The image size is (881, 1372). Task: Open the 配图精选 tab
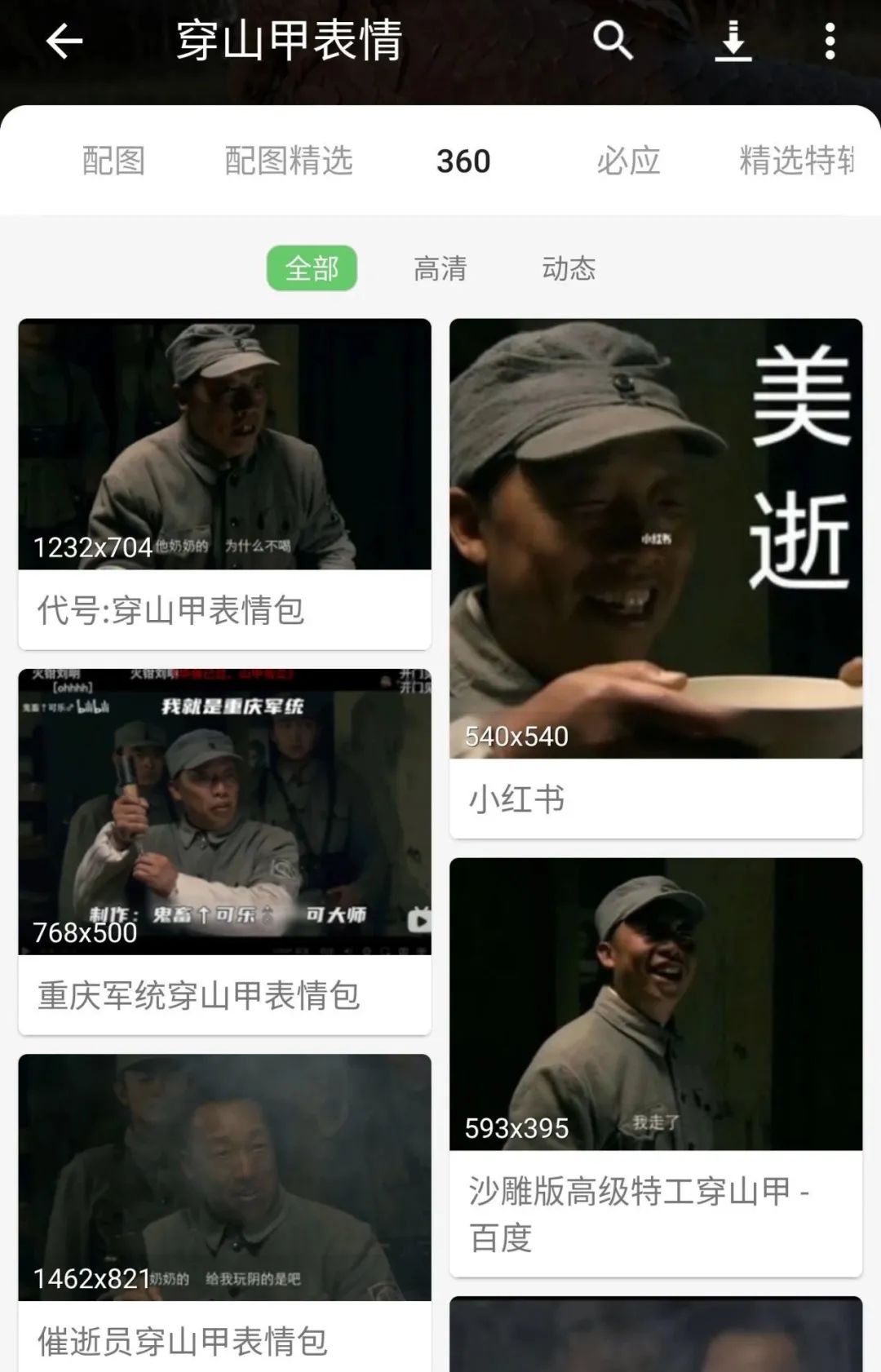coord(287,162)
